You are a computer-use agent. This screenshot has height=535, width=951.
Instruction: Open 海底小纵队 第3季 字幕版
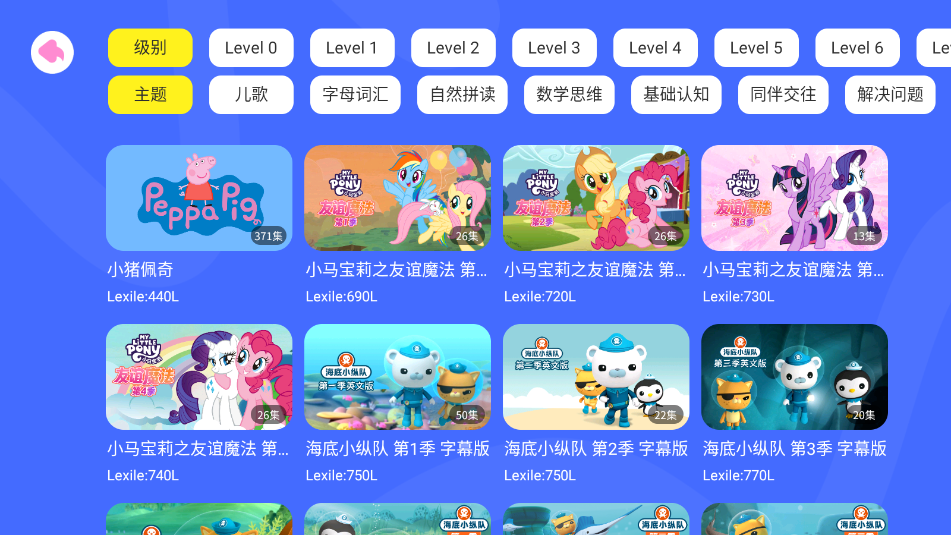coord(794,377)
